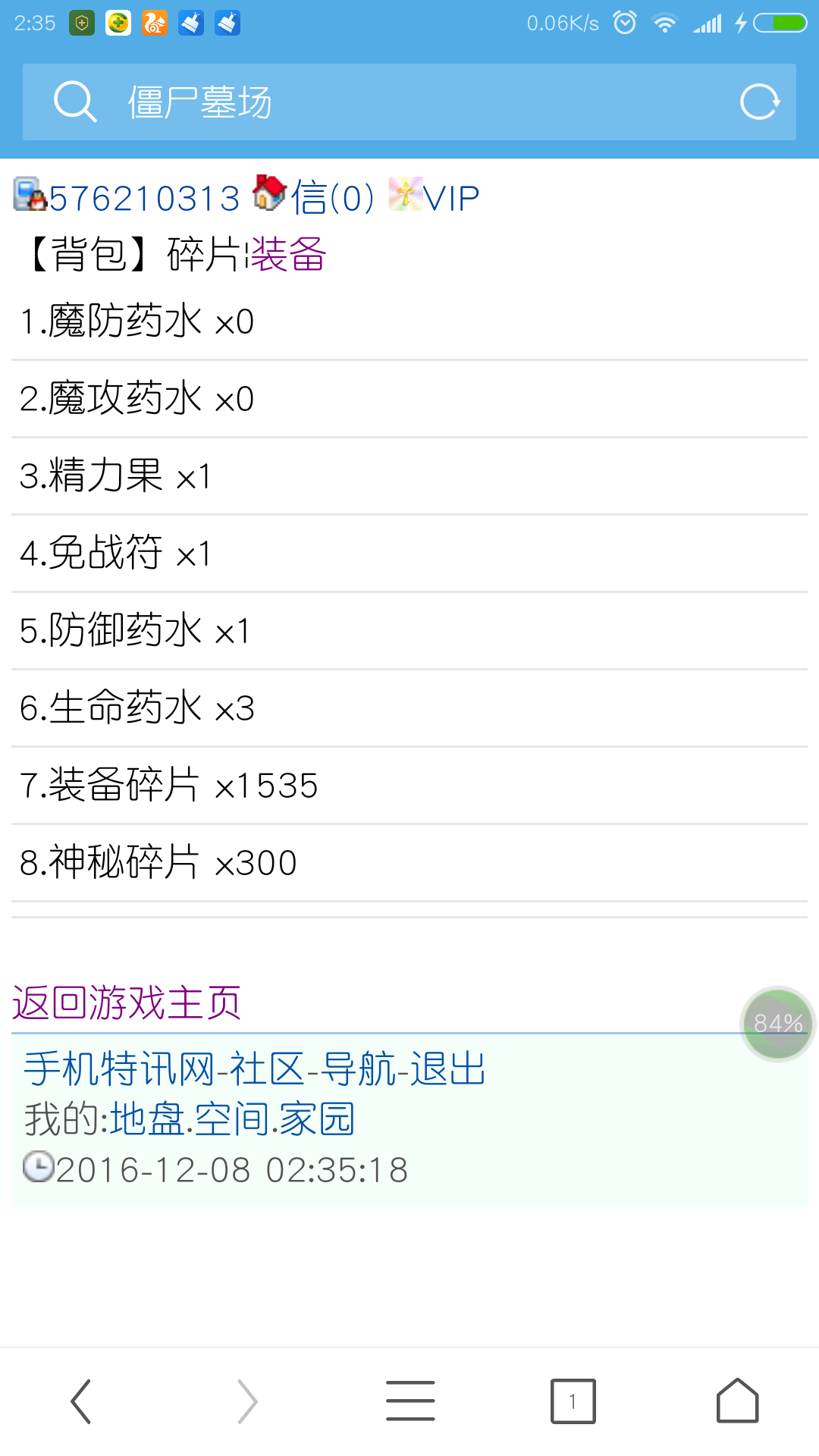Screen dimensions: 819x1456
Task: Open my 空间 space link
Action: click(232, 1119)
